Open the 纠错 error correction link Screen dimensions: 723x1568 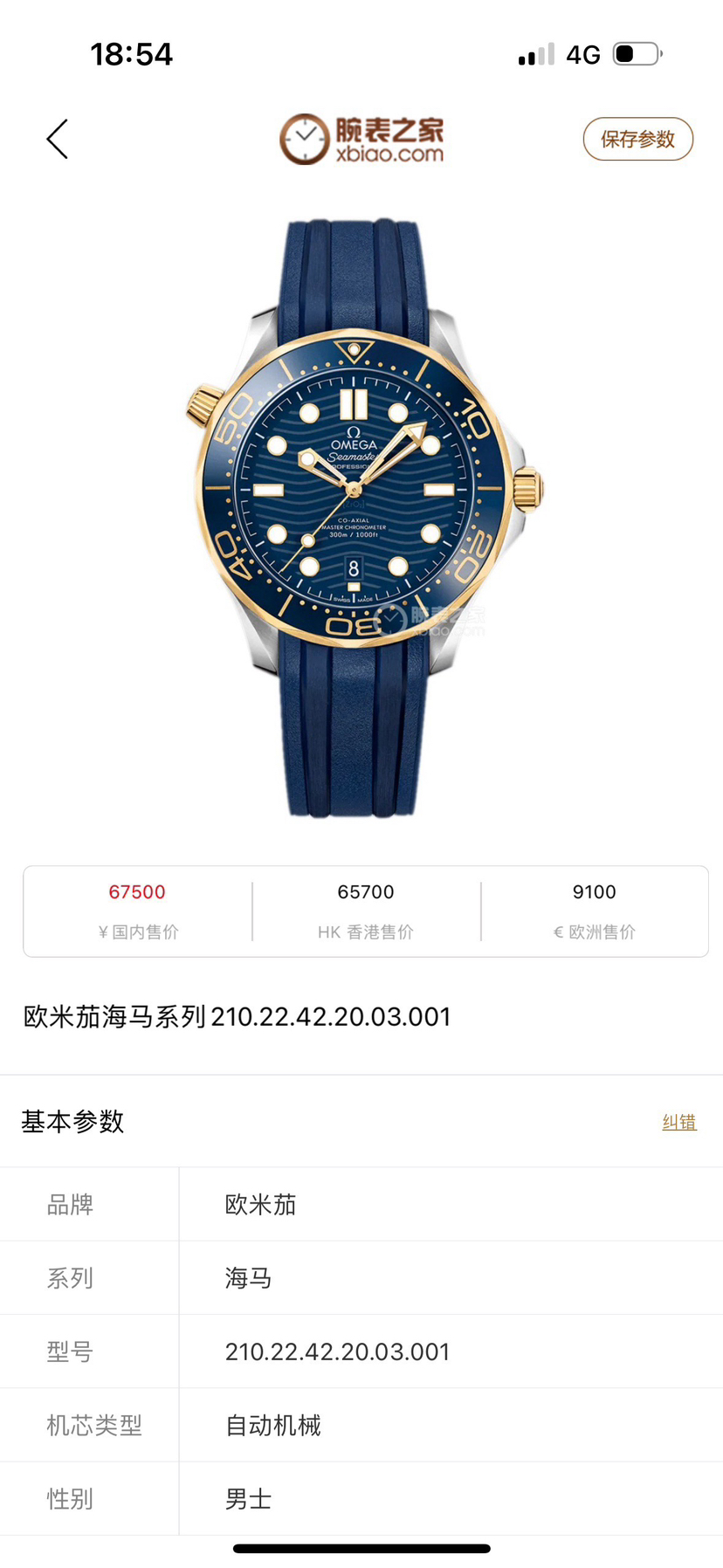pyautogui.click(x=678, y=1122)
